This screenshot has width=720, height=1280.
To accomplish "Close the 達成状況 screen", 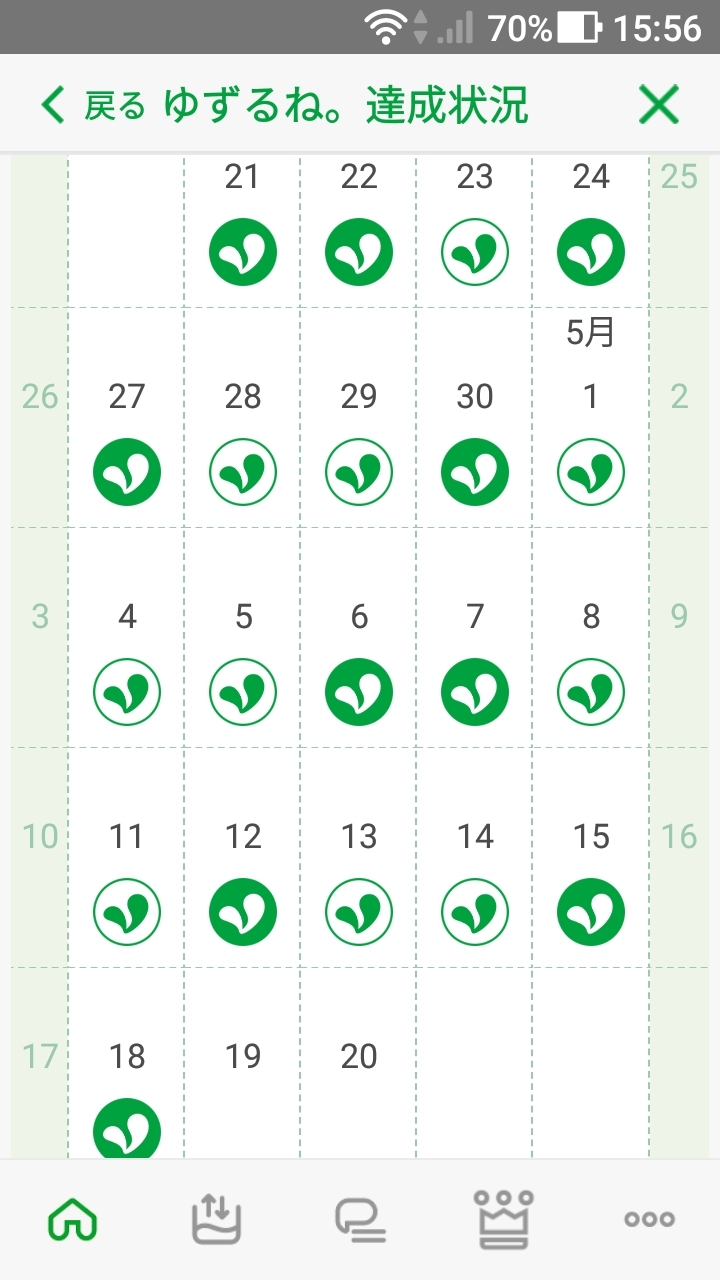I will 659,105.
